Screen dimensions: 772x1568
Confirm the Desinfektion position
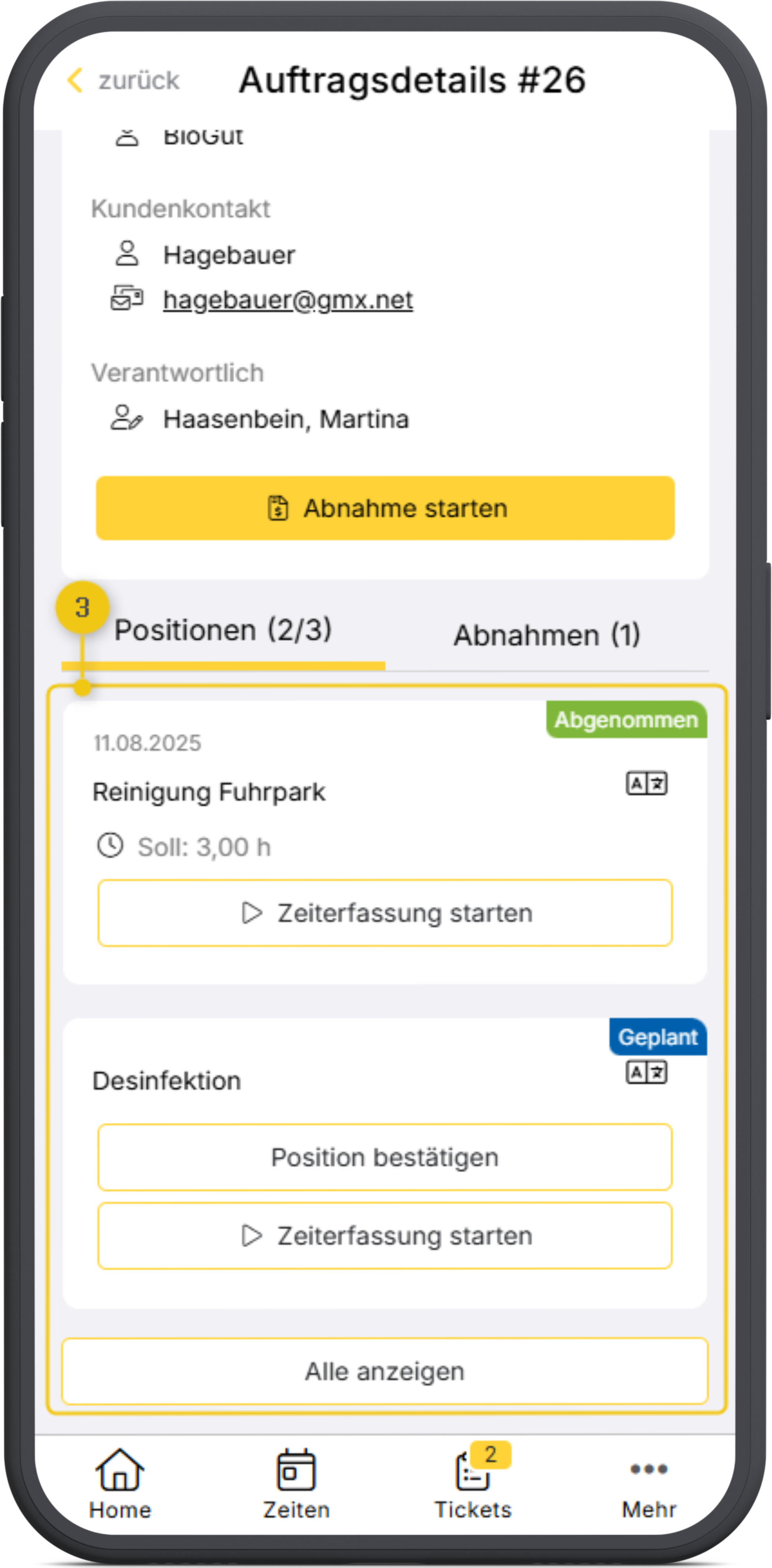click(x=385, y=1157)
